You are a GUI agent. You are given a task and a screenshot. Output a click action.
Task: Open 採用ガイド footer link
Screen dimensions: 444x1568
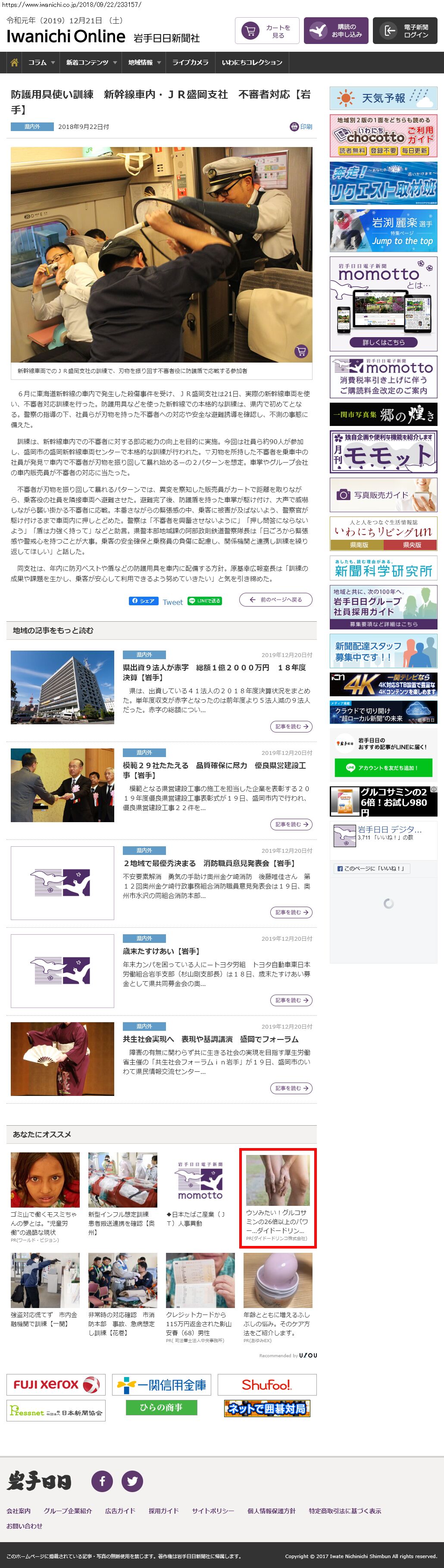pyautogui.click(x=164, y=1511)
